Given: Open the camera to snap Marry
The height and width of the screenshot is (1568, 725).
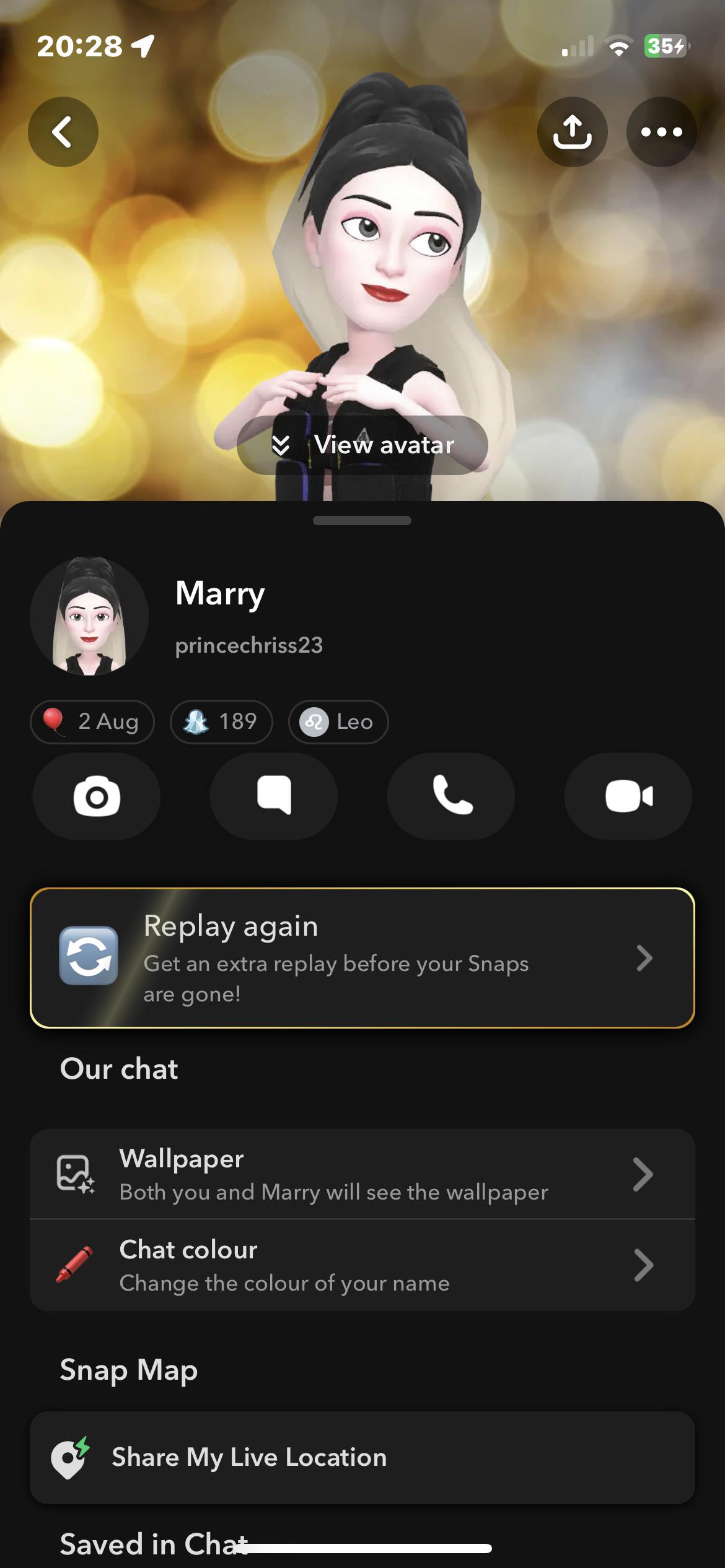Looking at the screenshot, I should pyautogui.click(x=96, y=797).
